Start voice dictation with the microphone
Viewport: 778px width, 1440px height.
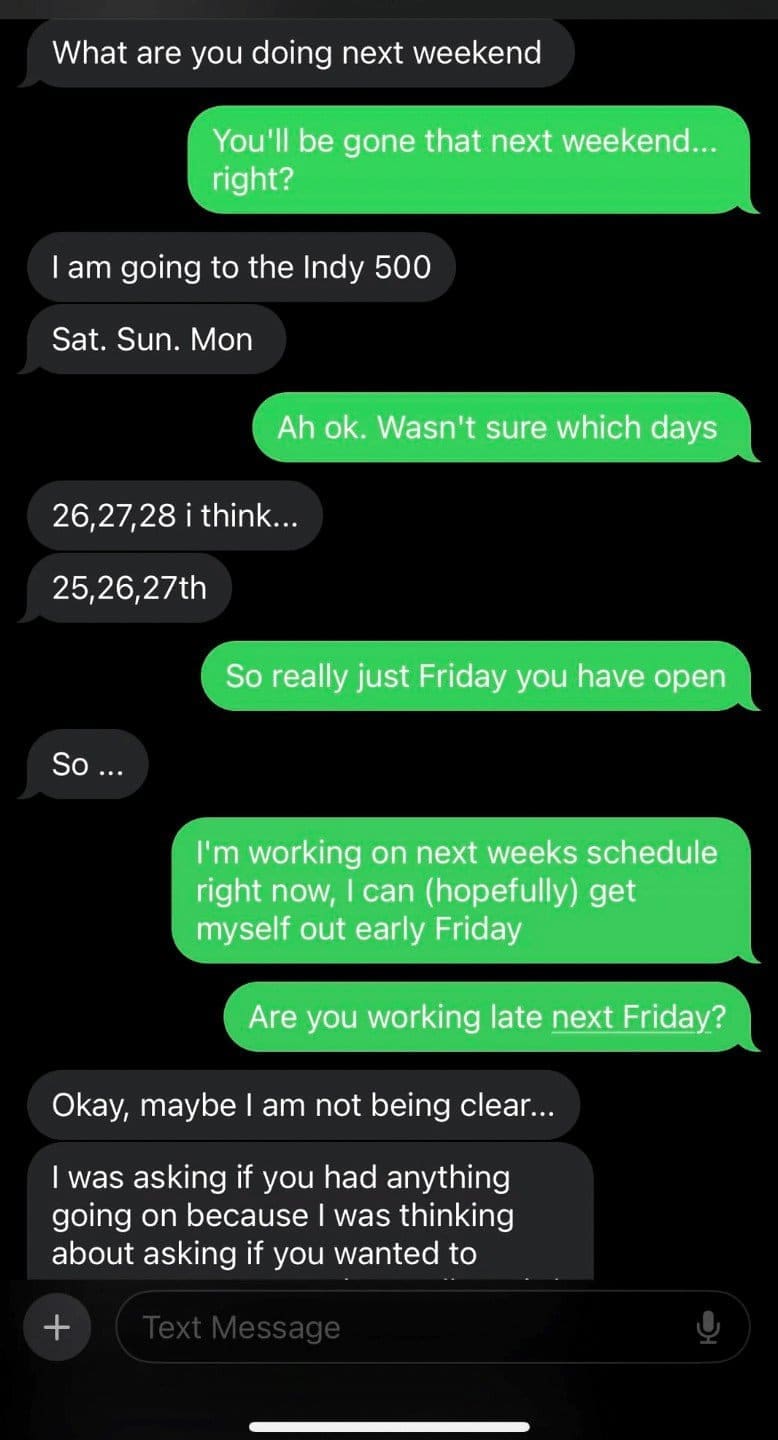coord(707,1327)
